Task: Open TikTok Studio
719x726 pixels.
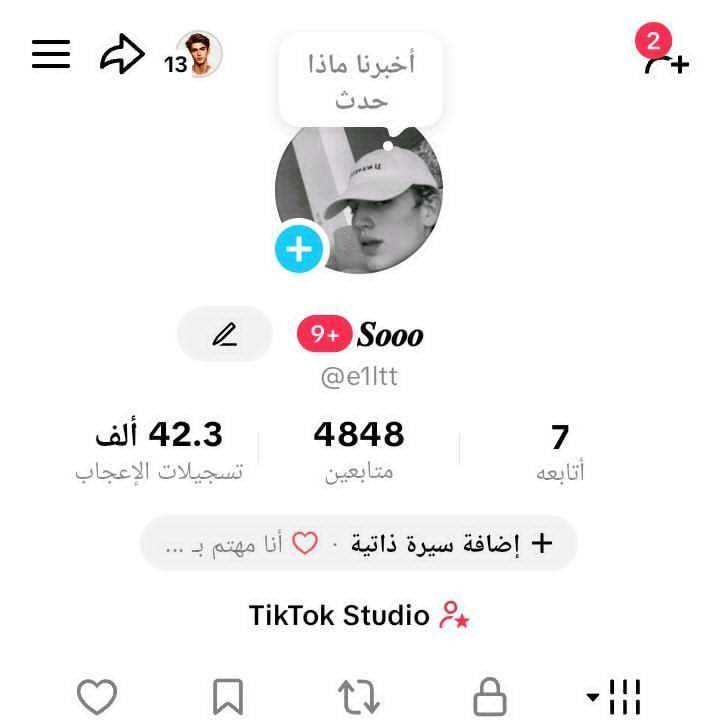Action: [x=358, y=615]
